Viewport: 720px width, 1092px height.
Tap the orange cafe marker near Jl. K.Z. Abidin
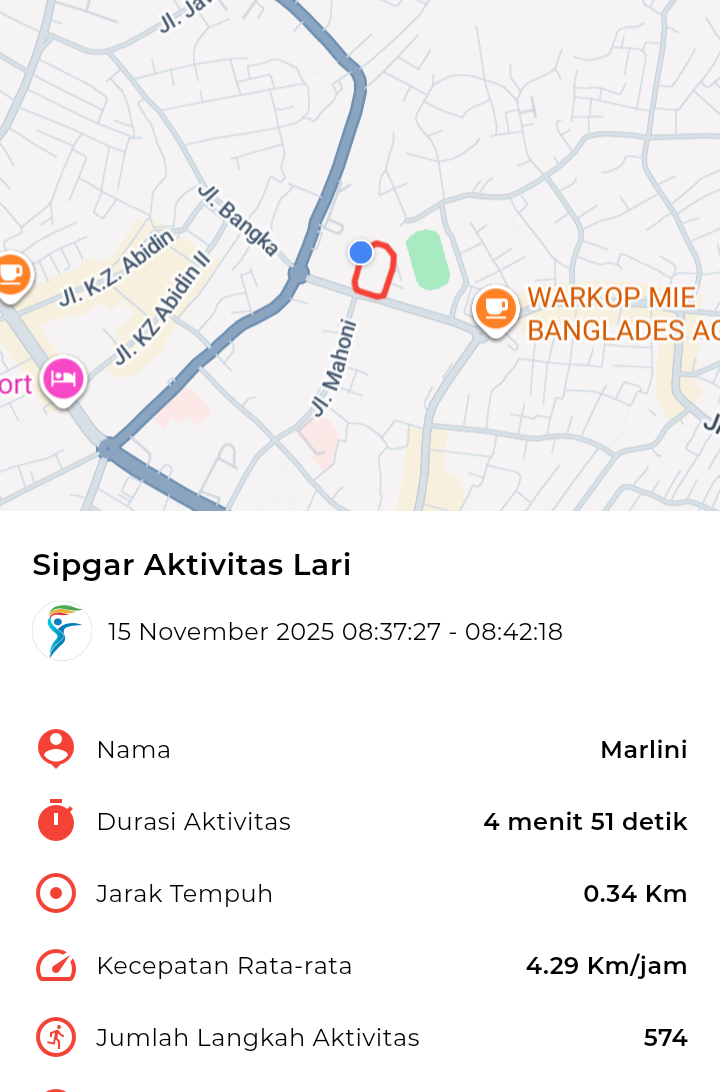coord(11,273)
